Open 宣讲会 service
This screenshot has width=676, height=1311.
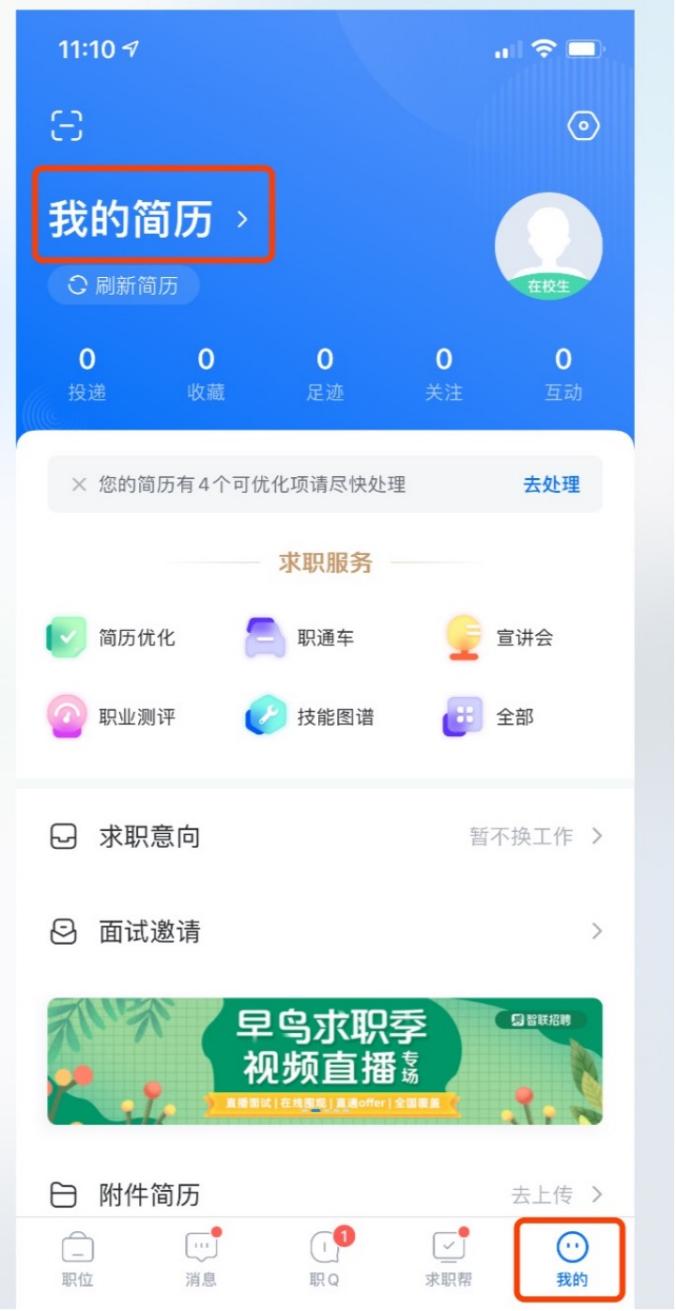499,638
